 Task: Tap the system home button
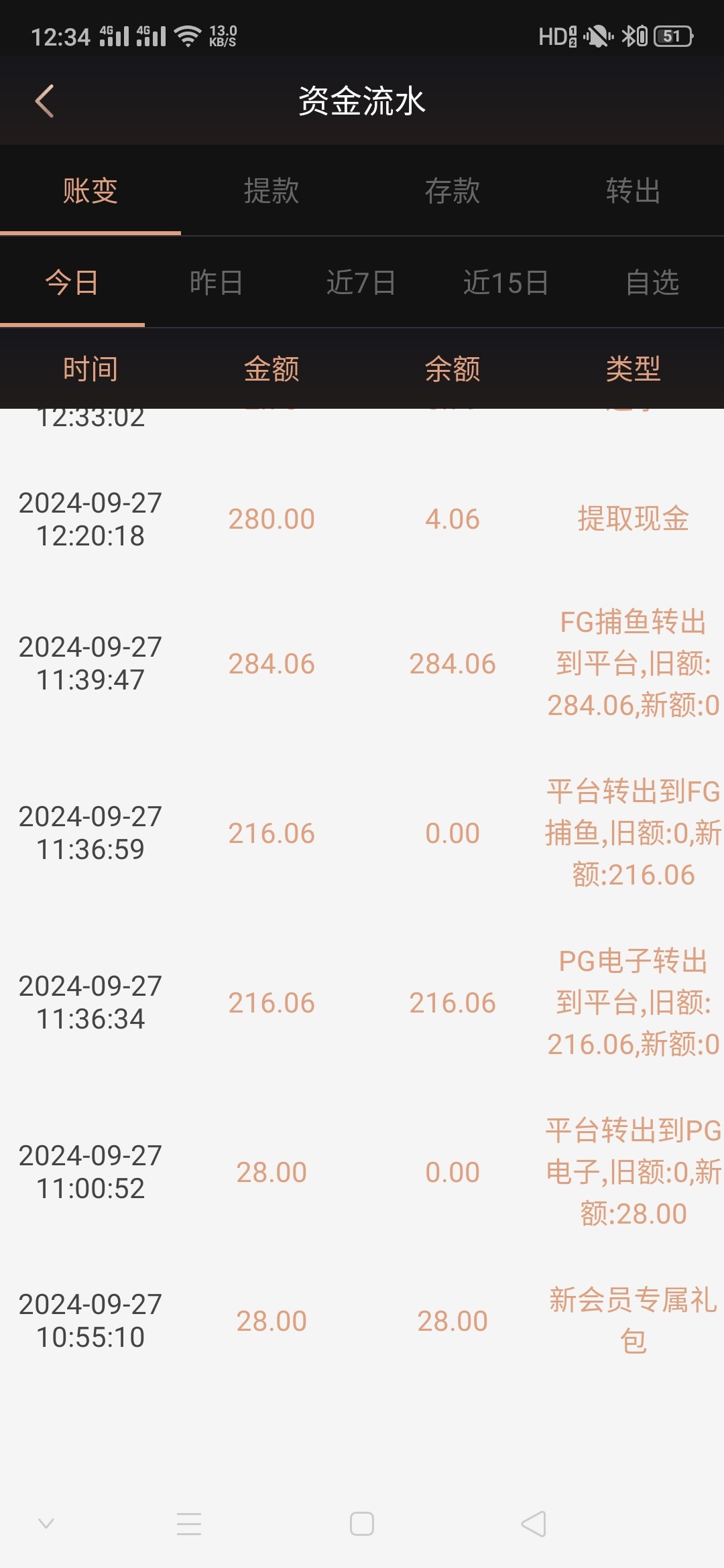362,1523
